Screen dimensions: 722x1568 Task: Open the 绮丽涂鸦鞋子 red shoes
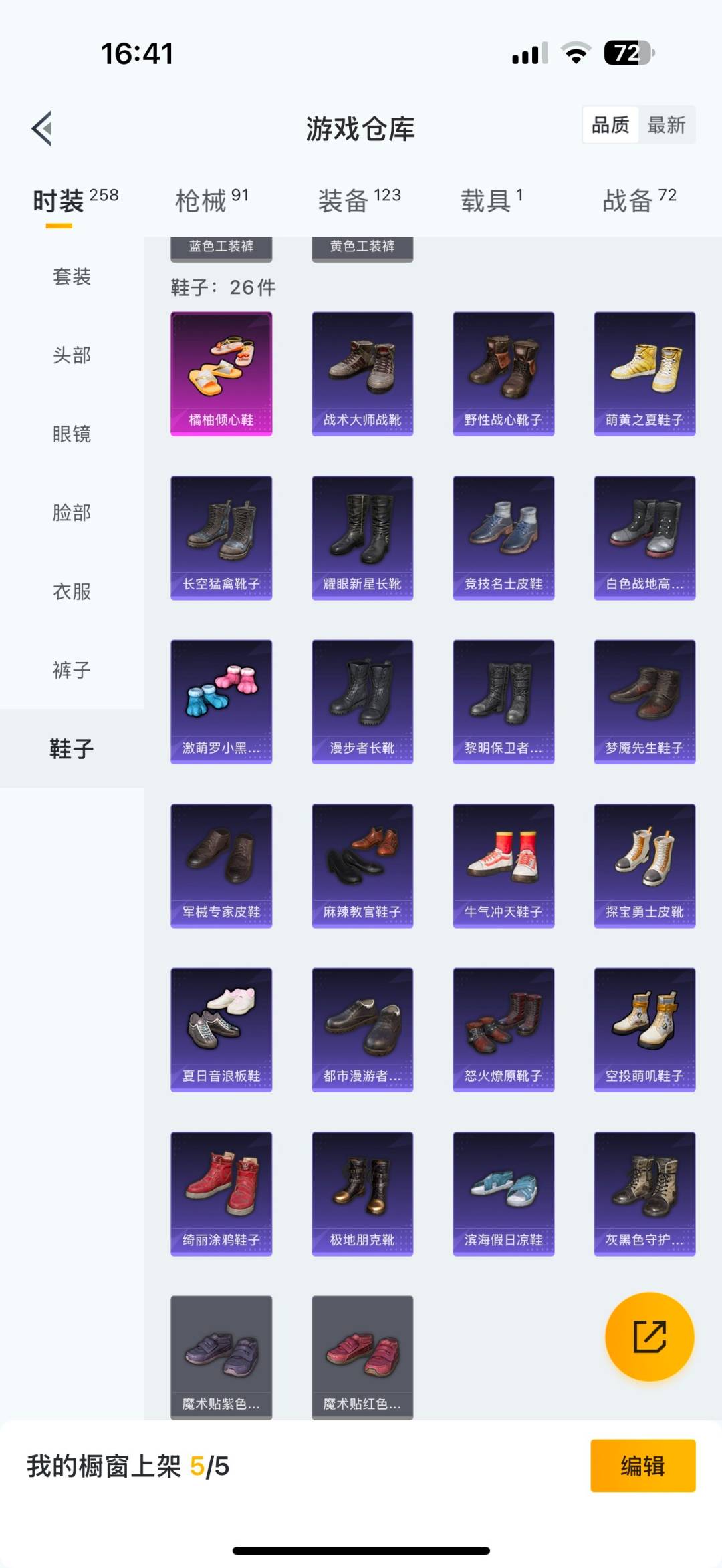tap(221, 1193)
